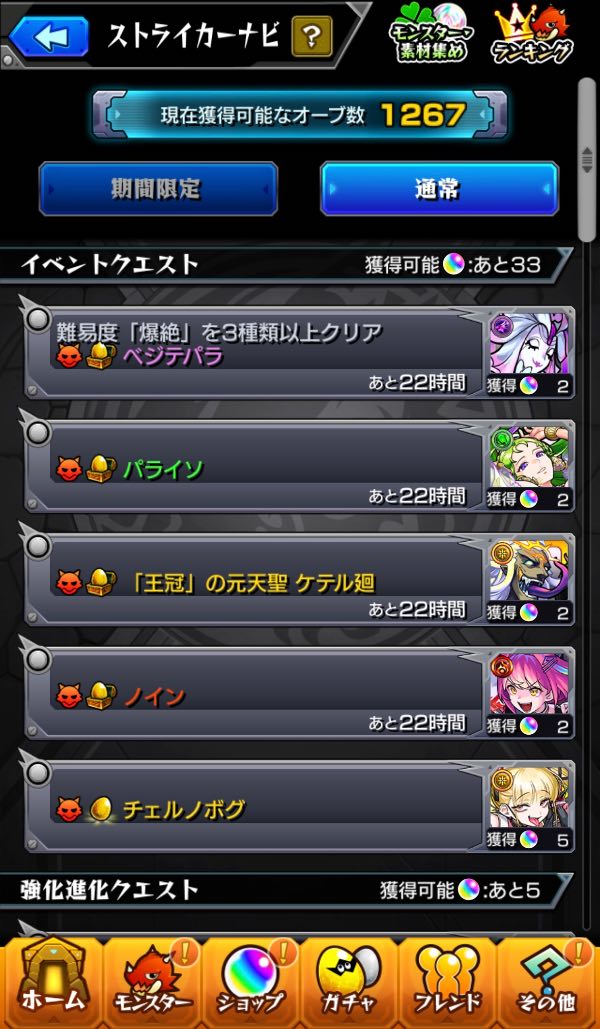Open the ケテル廻 quest row
Image resolution: width=600 pixels, height=1029 pixels.
click(299, 579)
